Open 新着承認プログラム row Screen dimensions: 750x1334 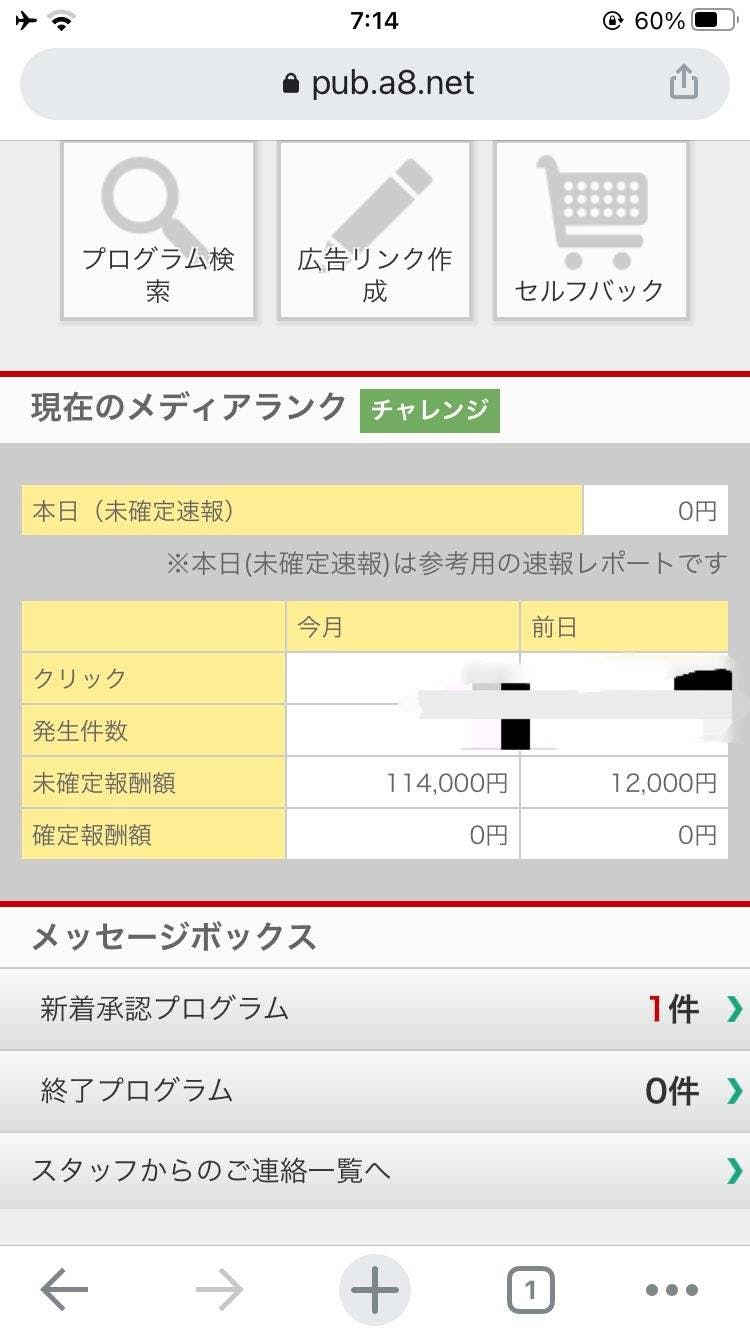pyautogui.click(x=375, y=1009)
